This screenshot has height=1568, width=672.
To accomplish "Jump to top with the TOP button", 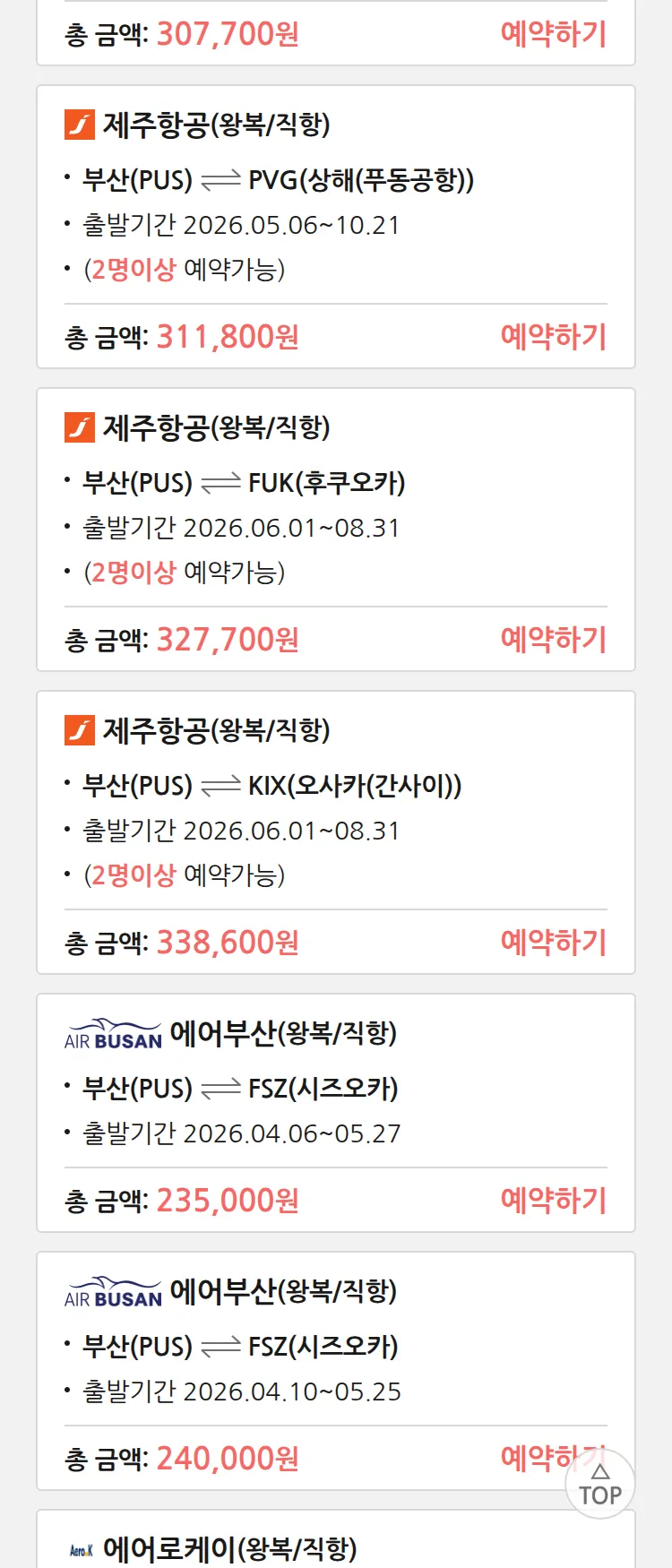I will pos(599,1486).
